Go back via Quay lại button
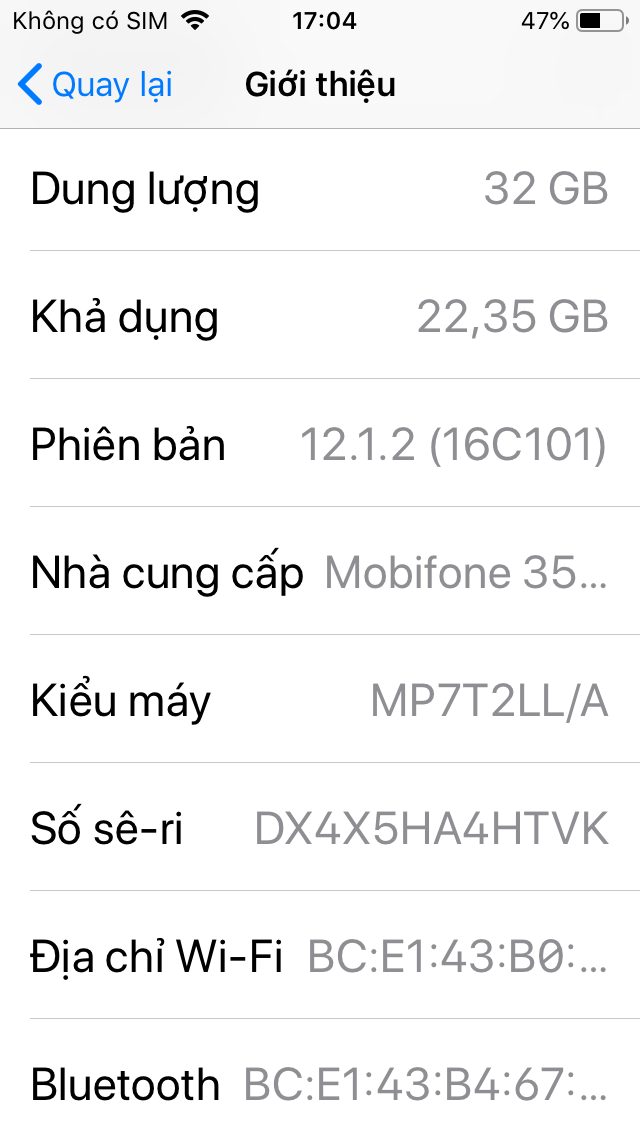The image size is (640, 1136). [x=96, y=85]
